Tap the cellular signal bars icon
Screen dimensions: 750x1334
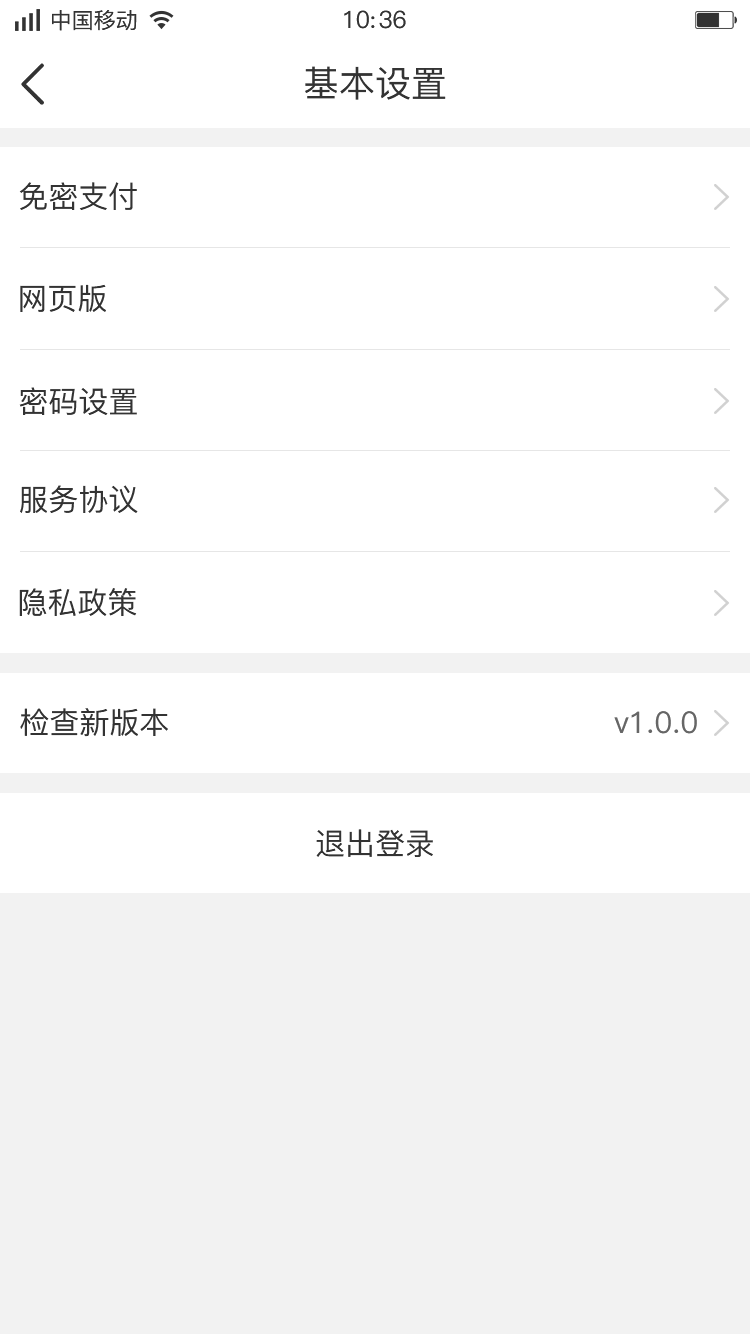coord(25,18)
